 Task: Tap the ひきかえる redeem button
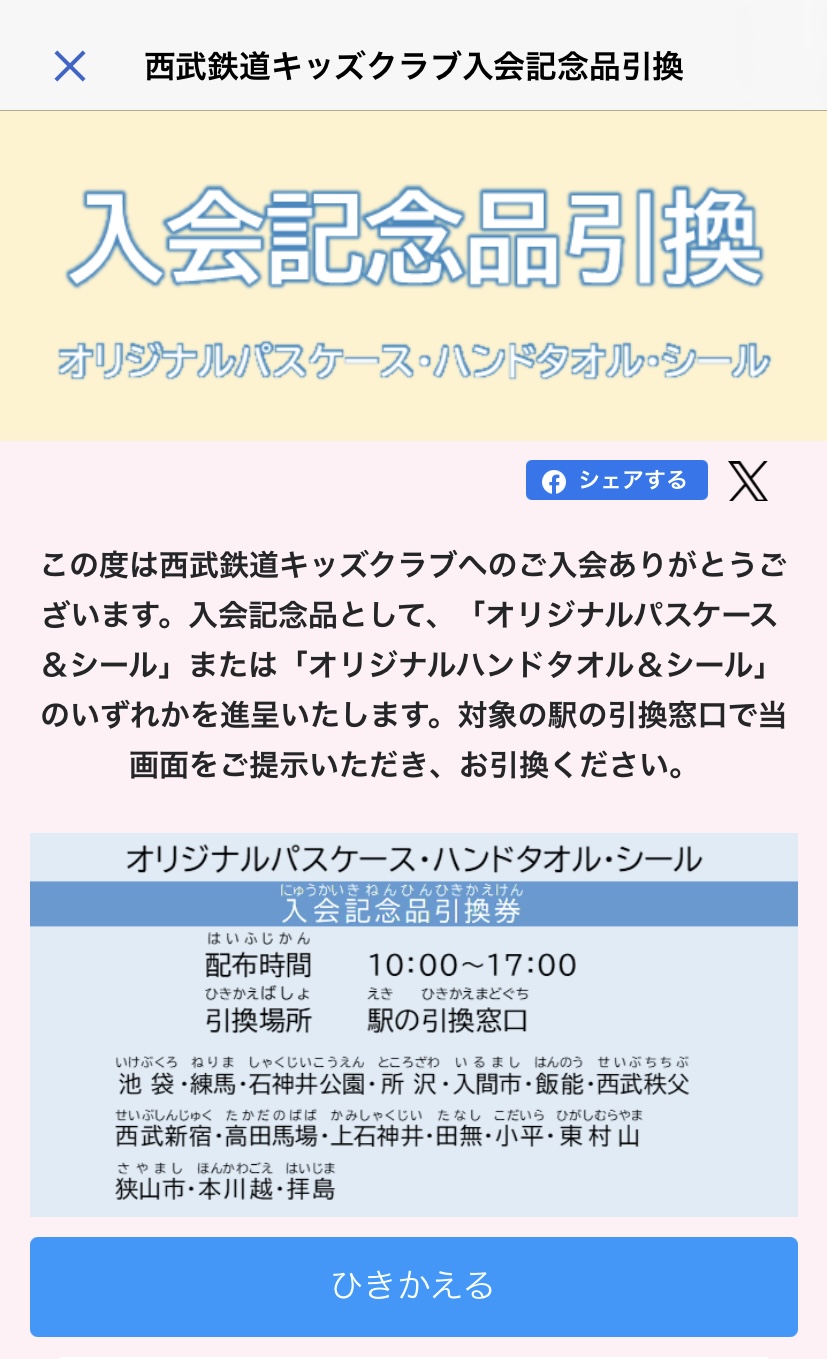(413, 1286)
